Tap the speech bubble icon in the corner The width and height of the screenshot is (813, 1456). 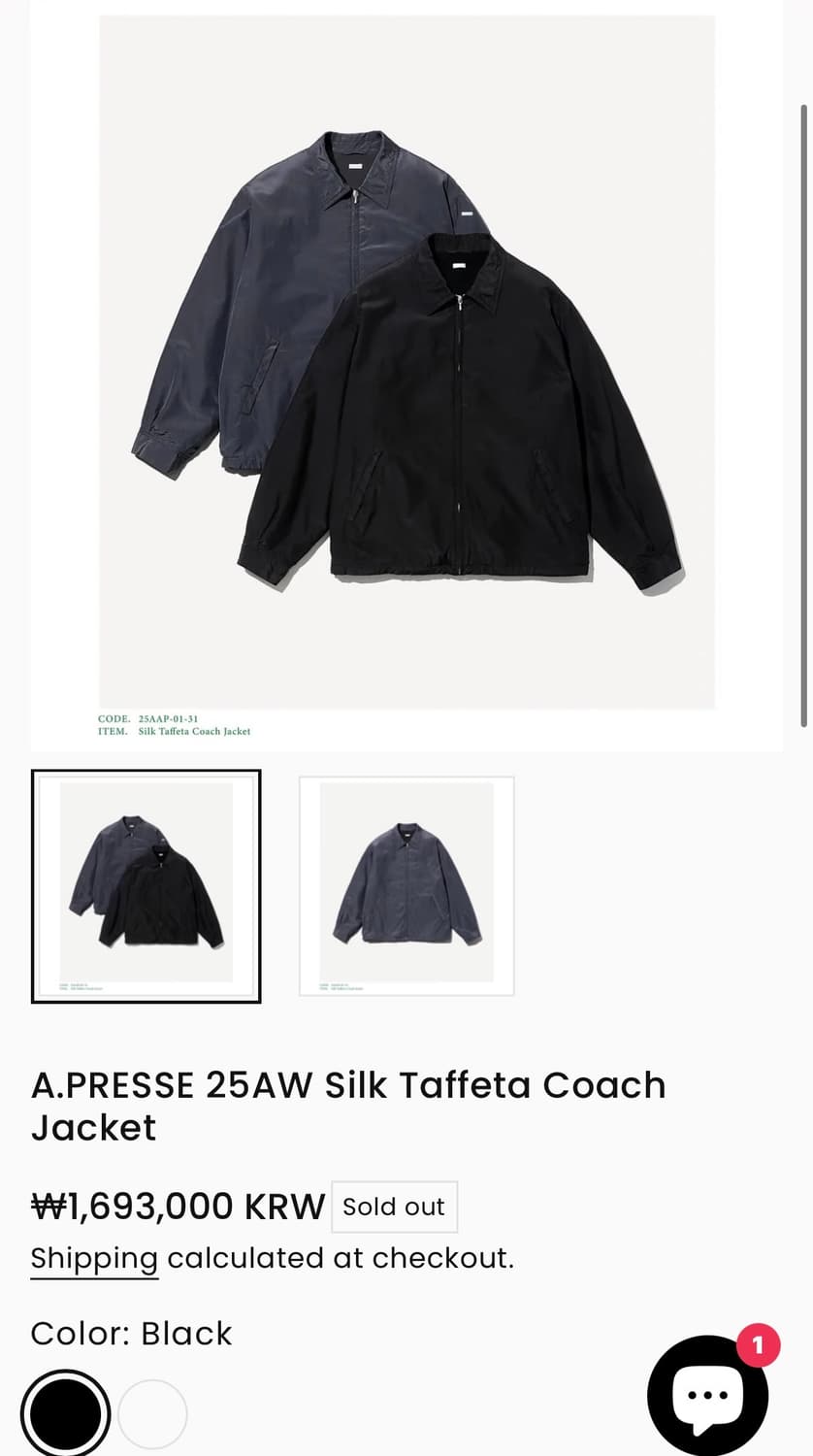(707, 1395)
